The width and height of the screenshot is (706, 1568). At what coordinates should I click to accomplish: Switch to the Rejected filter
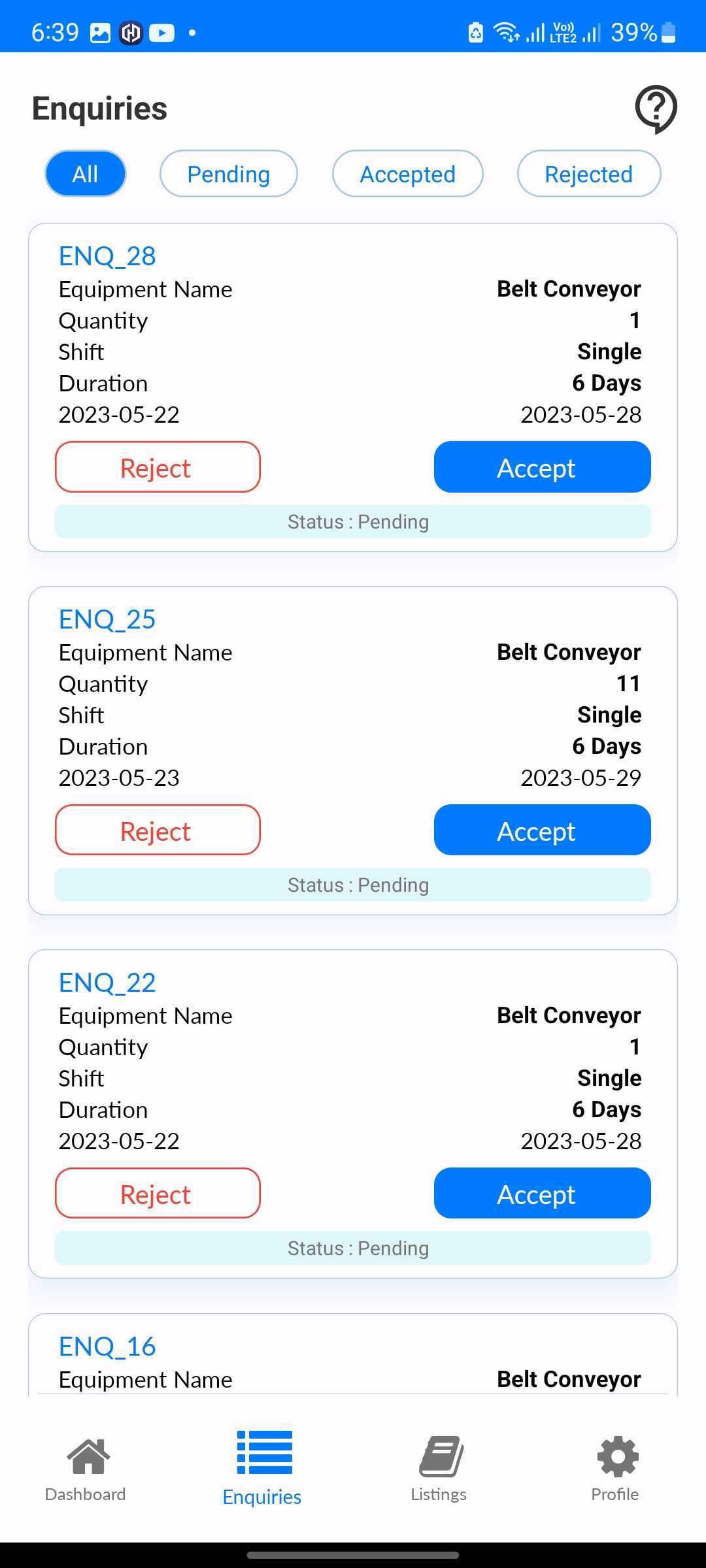pyautogui.click(x=589, y=174)
